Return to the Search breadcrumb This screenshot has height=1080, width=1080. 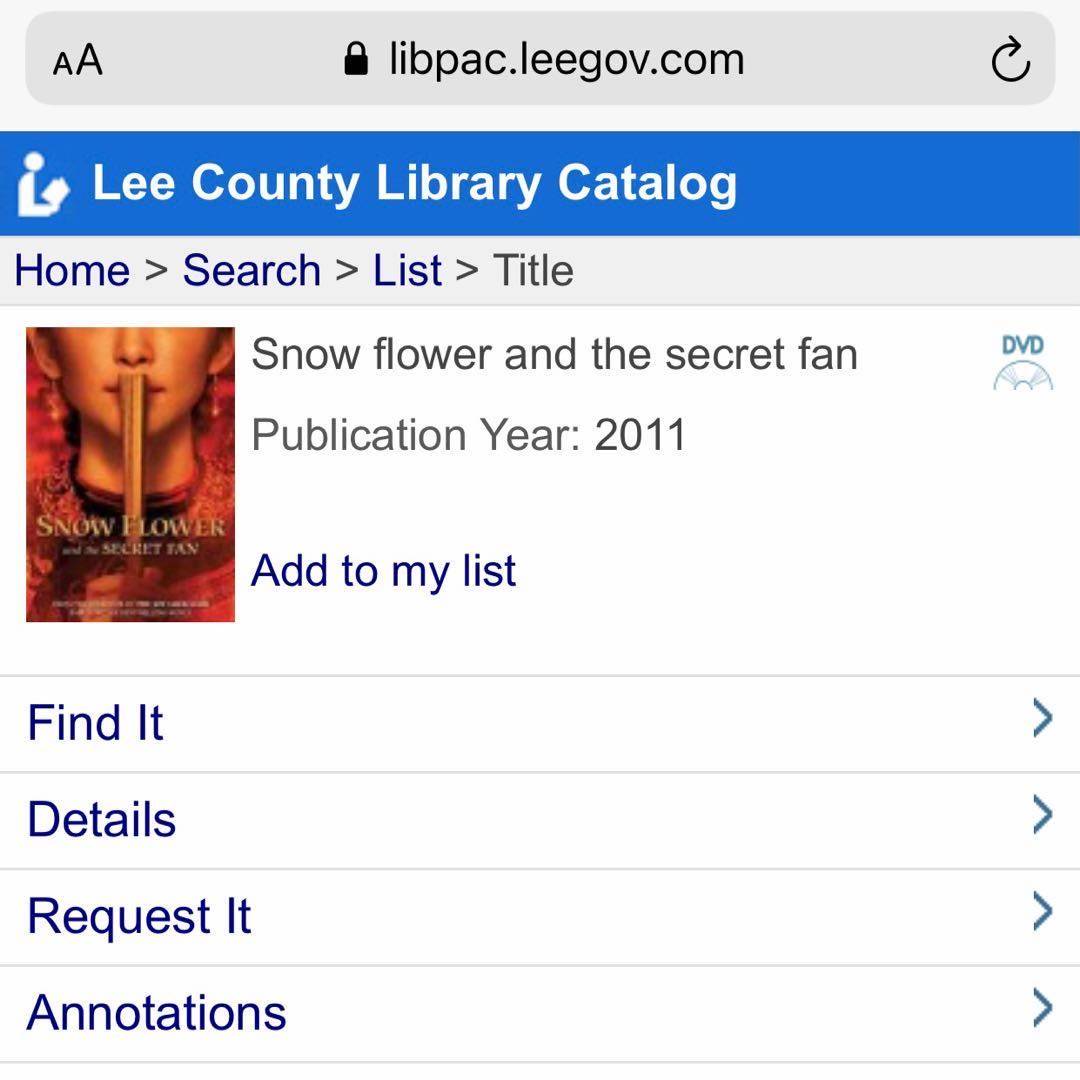pos(251,271)
